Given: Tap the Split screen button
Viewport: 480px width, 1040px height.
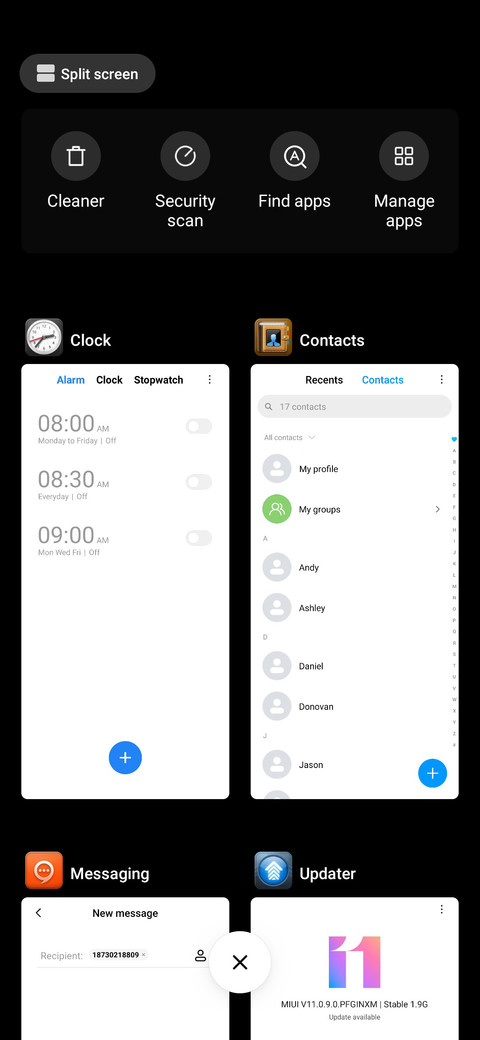Looking at the screenshot, I should coord(88,74).
